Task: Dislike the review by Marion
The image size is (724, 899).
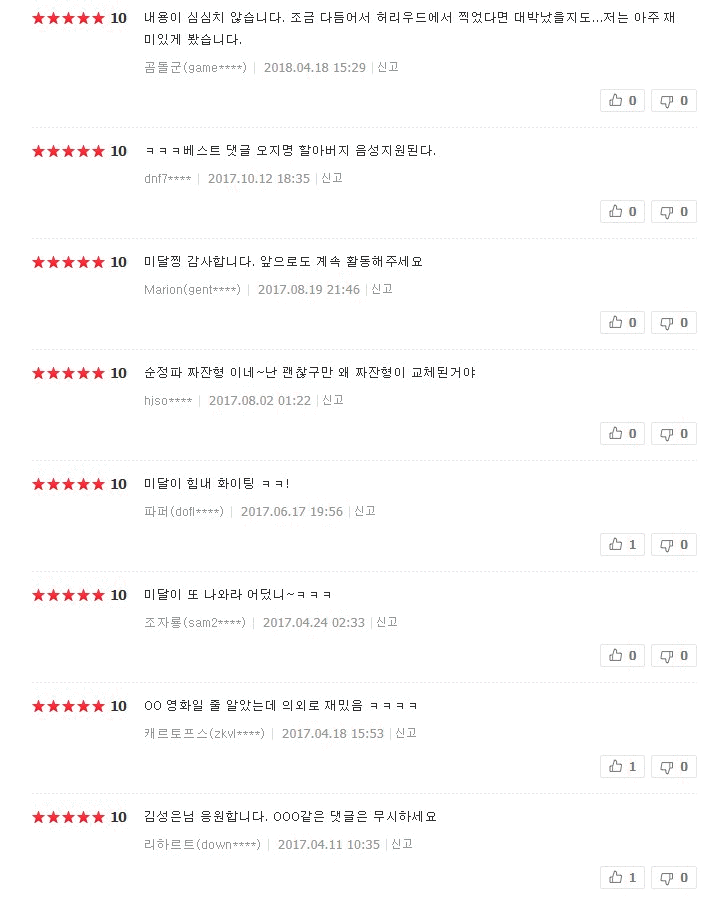Action: [x=673, y=323]
